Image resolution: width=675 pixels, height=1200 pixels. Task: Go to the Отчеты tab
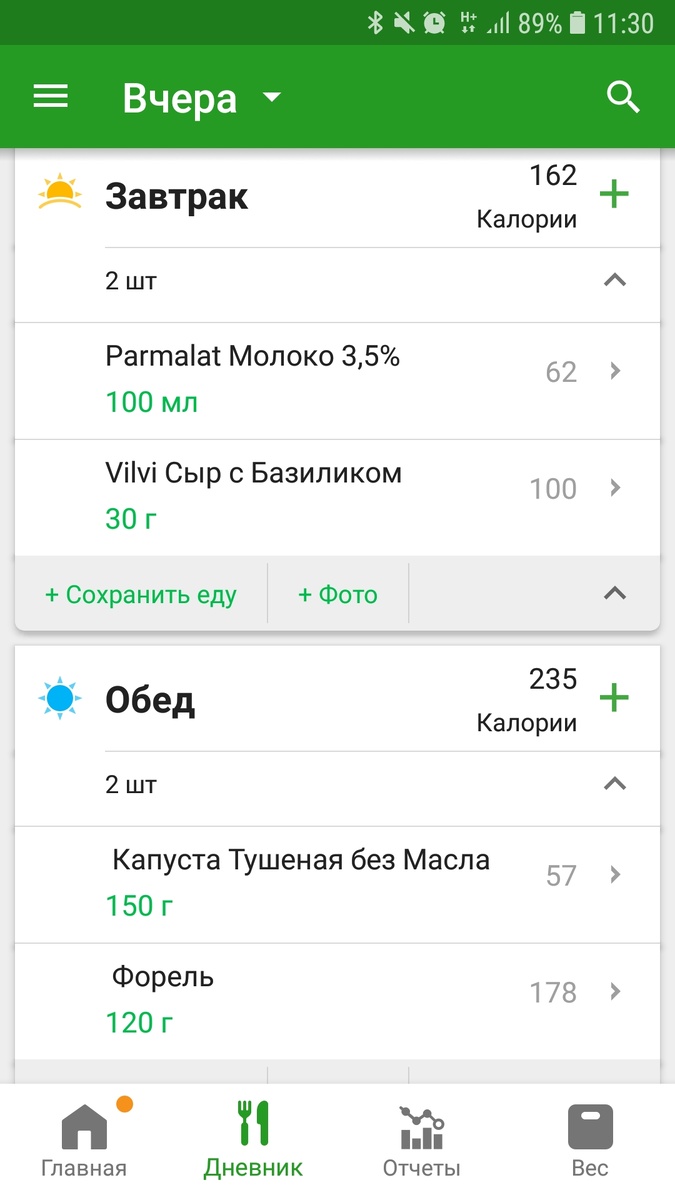click(x=421, y=1141)
